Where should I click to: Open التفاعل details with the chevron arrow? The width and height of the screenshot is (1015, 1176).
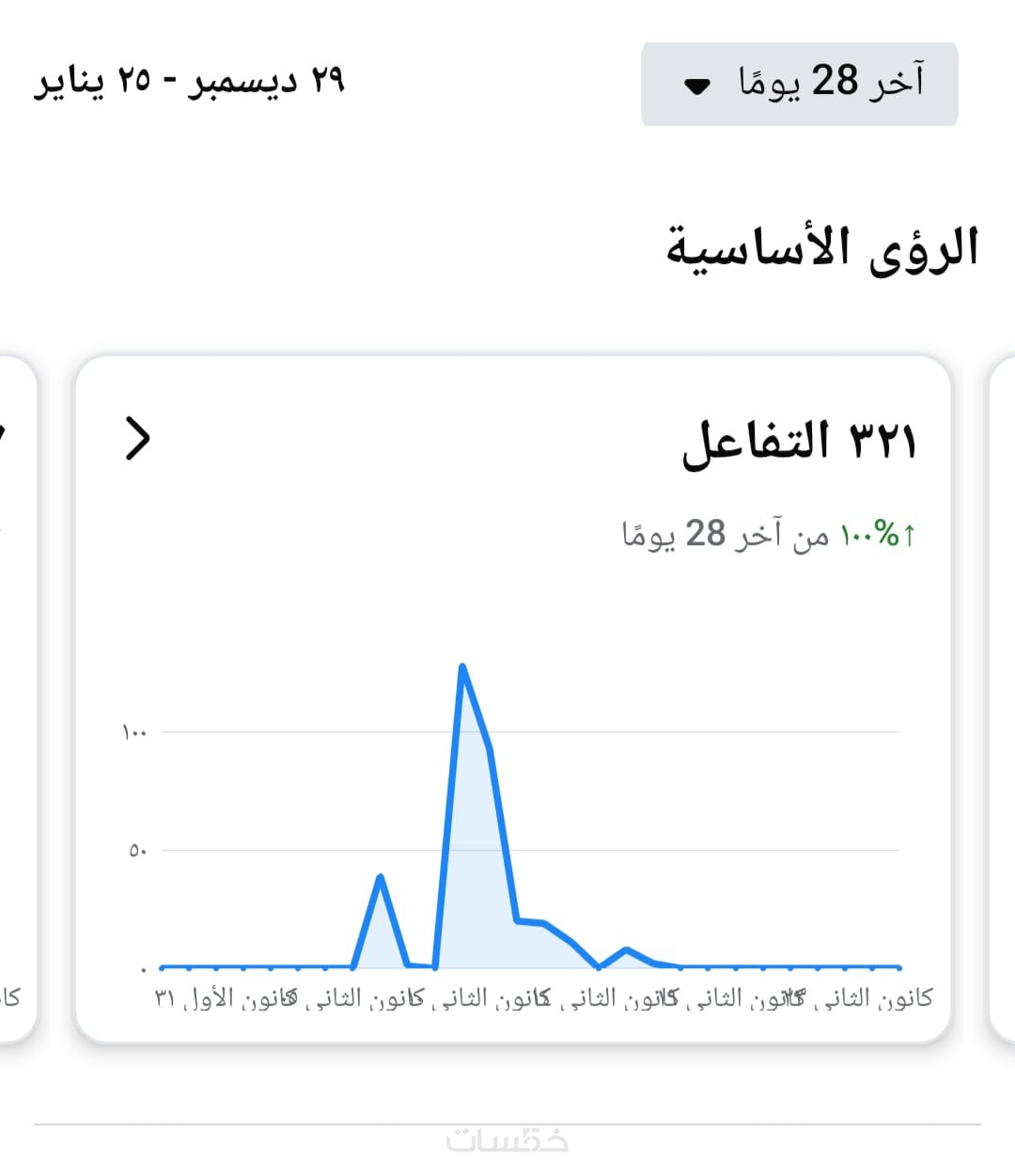click(x=138, y=439)
